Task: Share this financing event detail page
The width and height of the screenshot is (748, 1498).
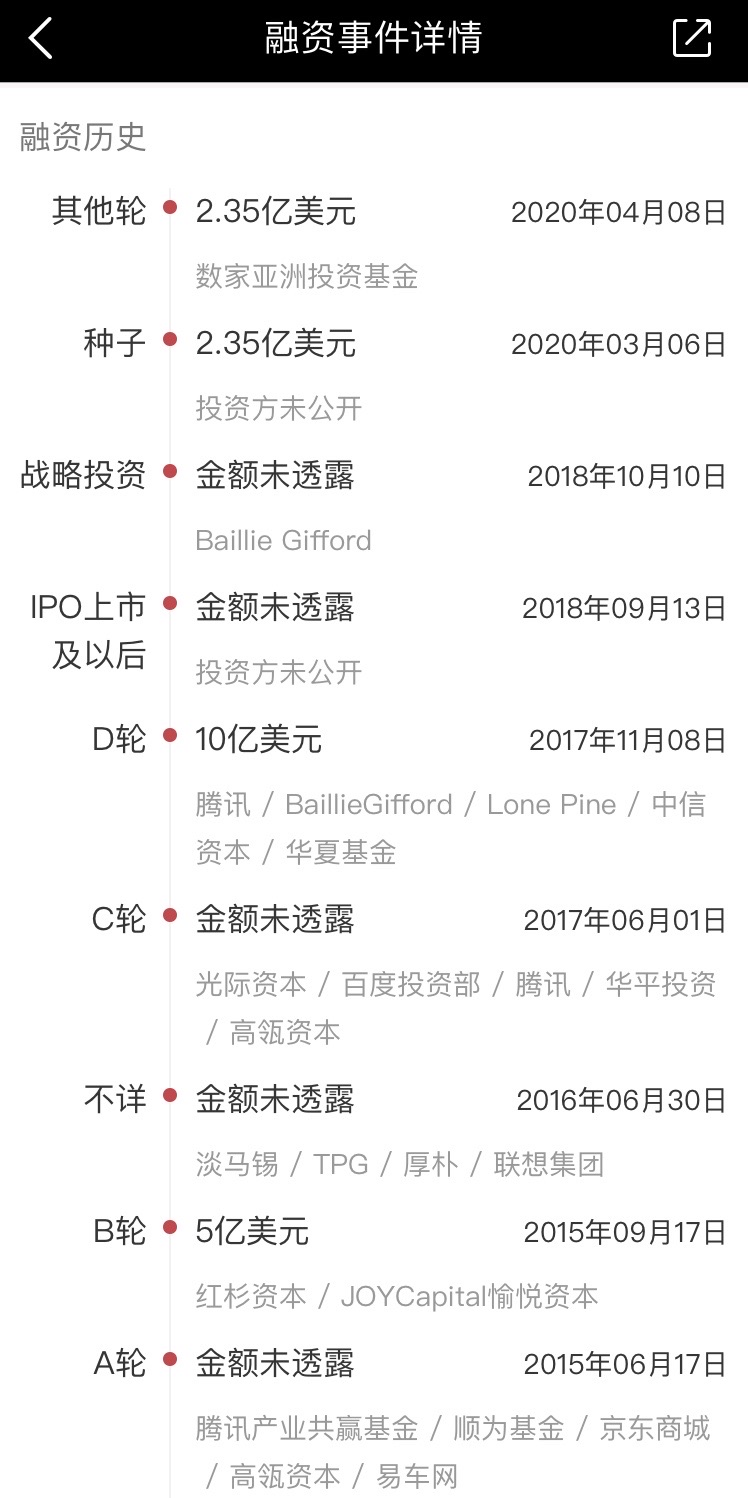Action: point(692,38)
